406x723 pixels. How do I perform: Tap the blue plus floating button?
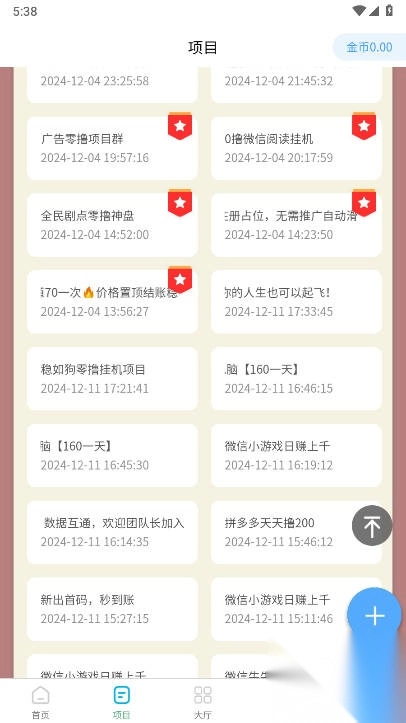375,616
